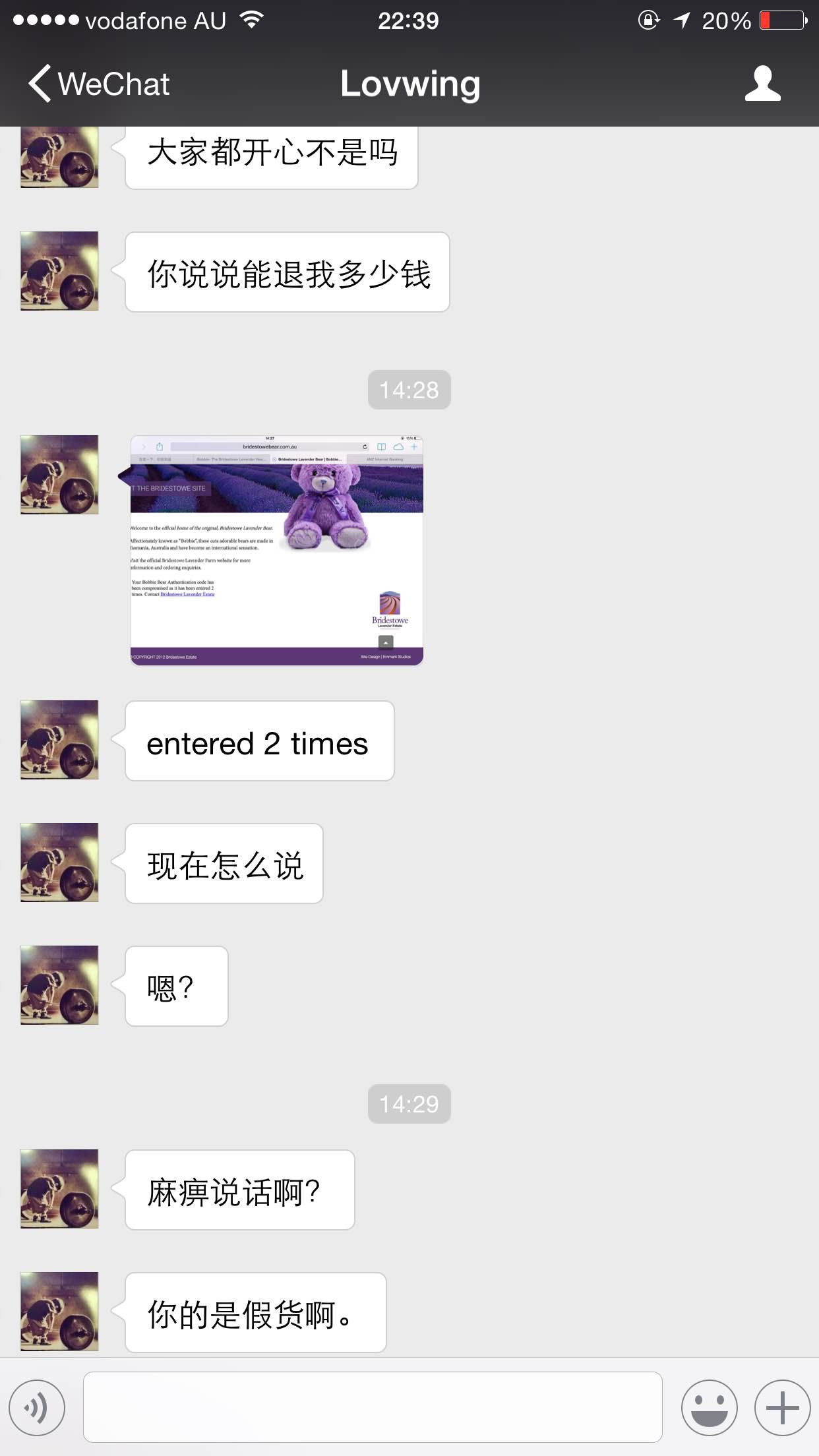Image resolution: width=819 pixels, height=1456 pixels.
Task: Tap avatar beside "entered 2 times" message
Action: [59, 740]
